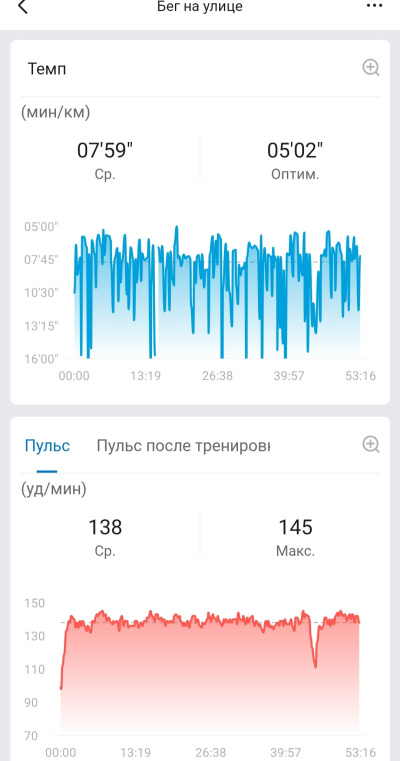Go back from the Бег на улице screen
This screenshot has width=400, height=761.
22,6
